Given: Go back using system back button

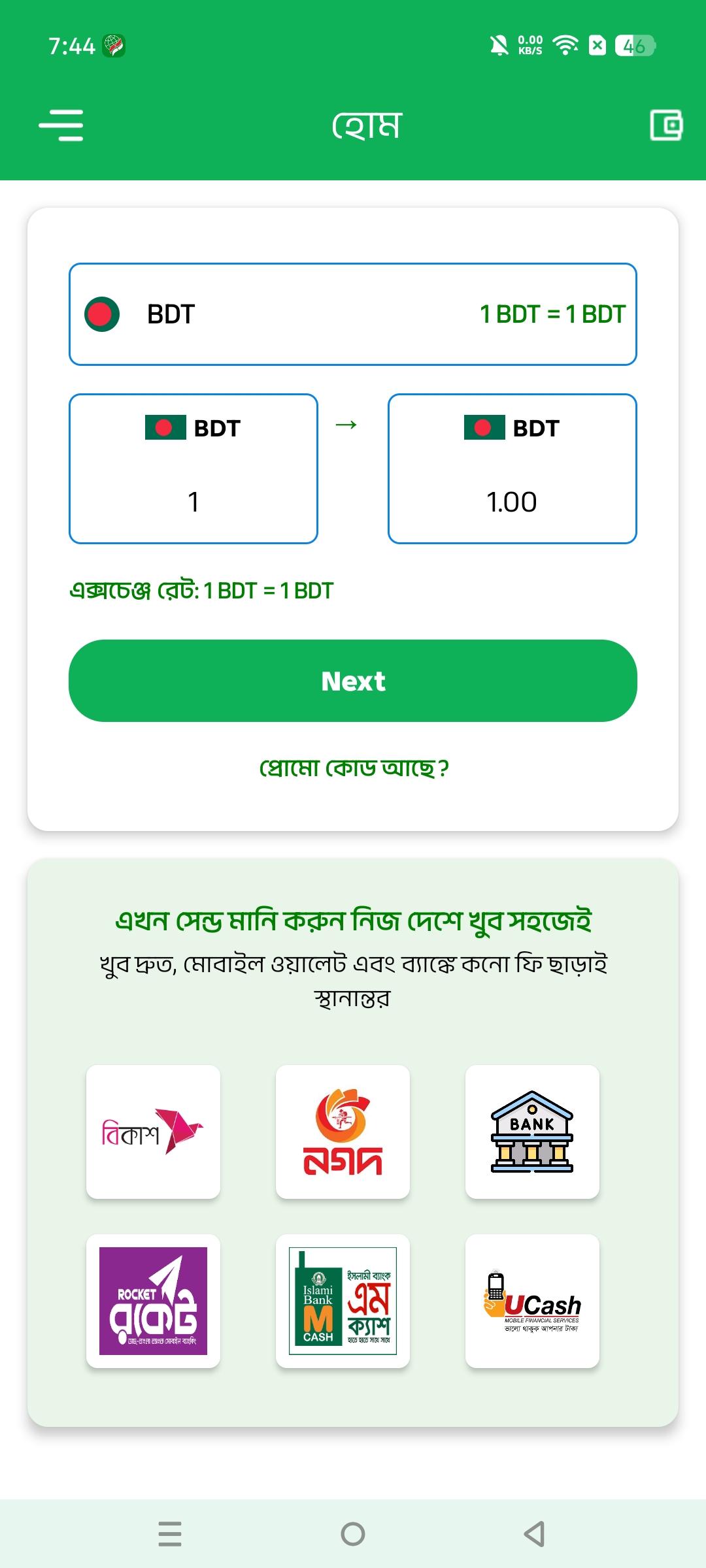Looking at the screenshot, I should pyautogui.click(x=535, y=1533).
